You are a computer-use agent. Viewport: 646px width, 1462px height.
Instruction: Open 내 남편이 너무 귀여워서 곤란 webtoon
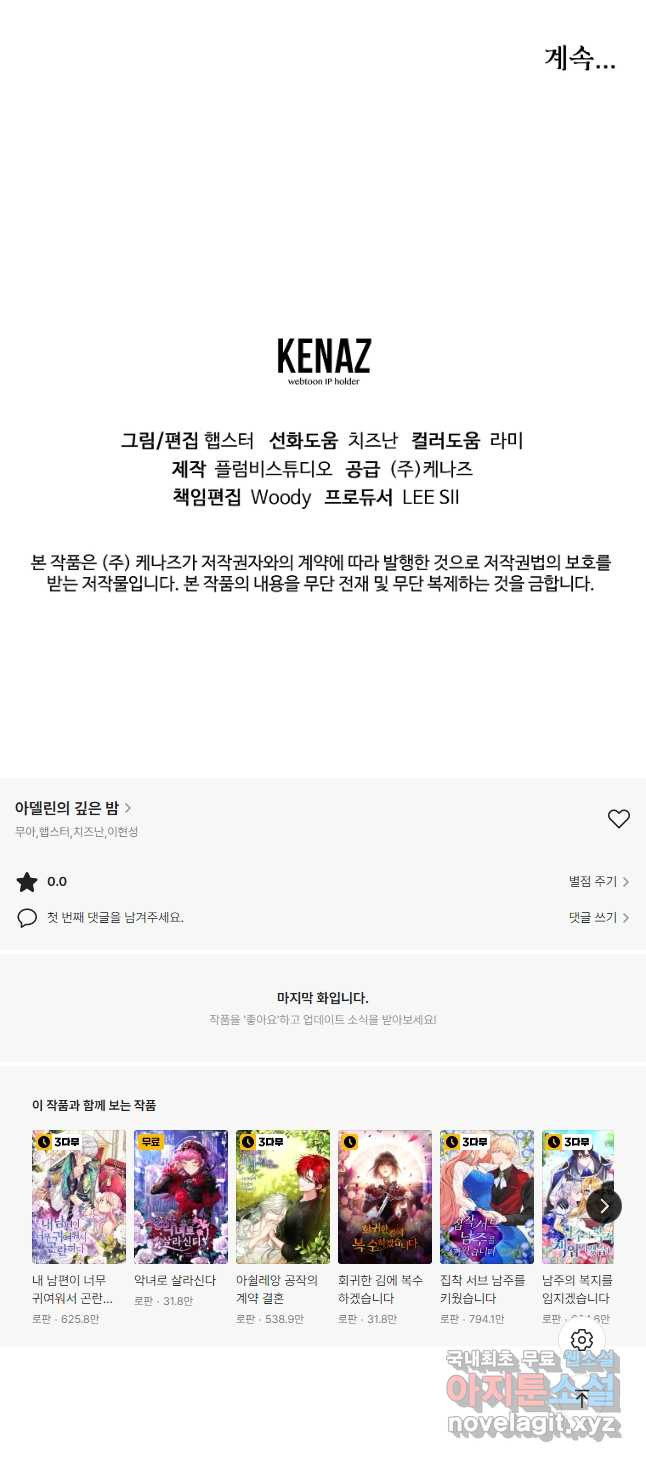tap(79, 1197)
